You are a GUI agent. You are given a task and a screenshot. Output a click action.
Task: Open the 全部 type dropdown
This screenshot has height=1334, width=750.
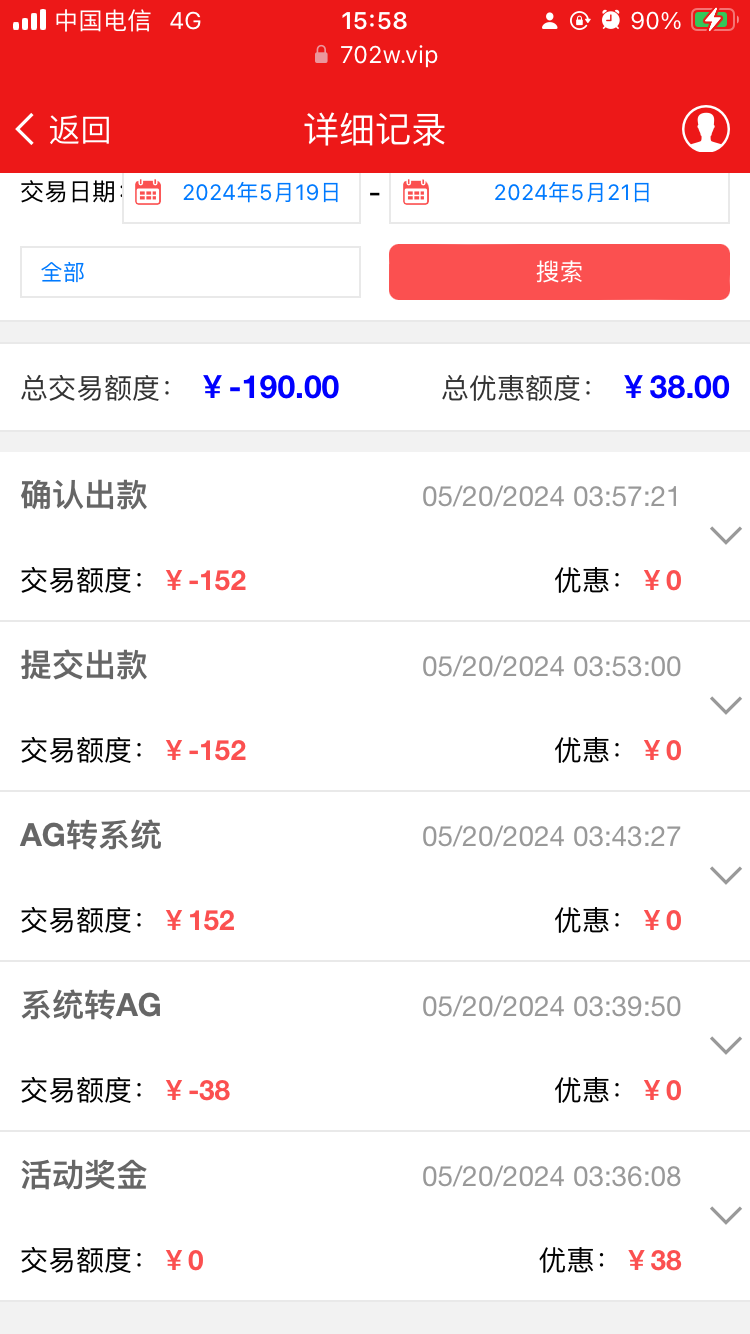190,272
